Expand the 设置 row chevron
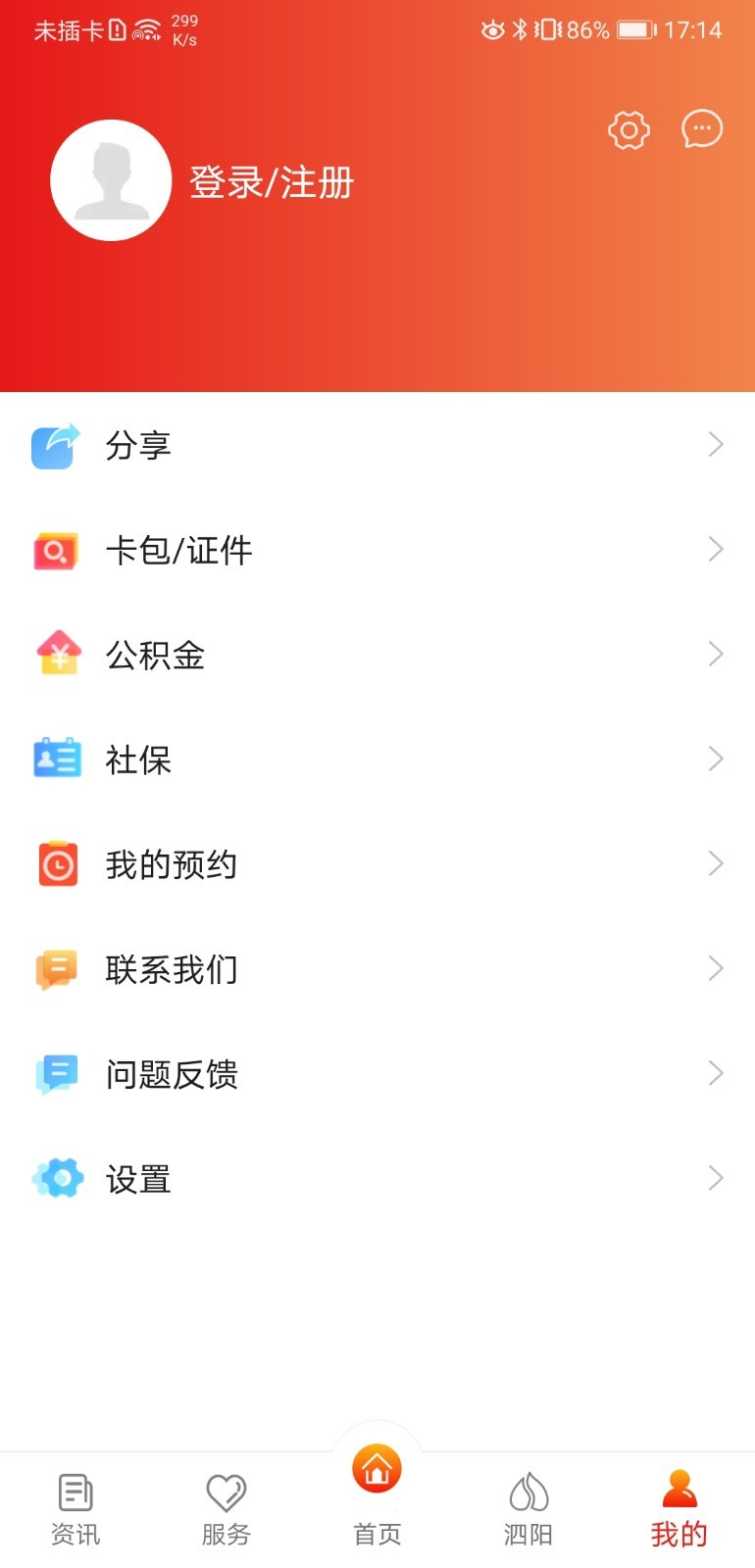 [x=716, y=1178]
